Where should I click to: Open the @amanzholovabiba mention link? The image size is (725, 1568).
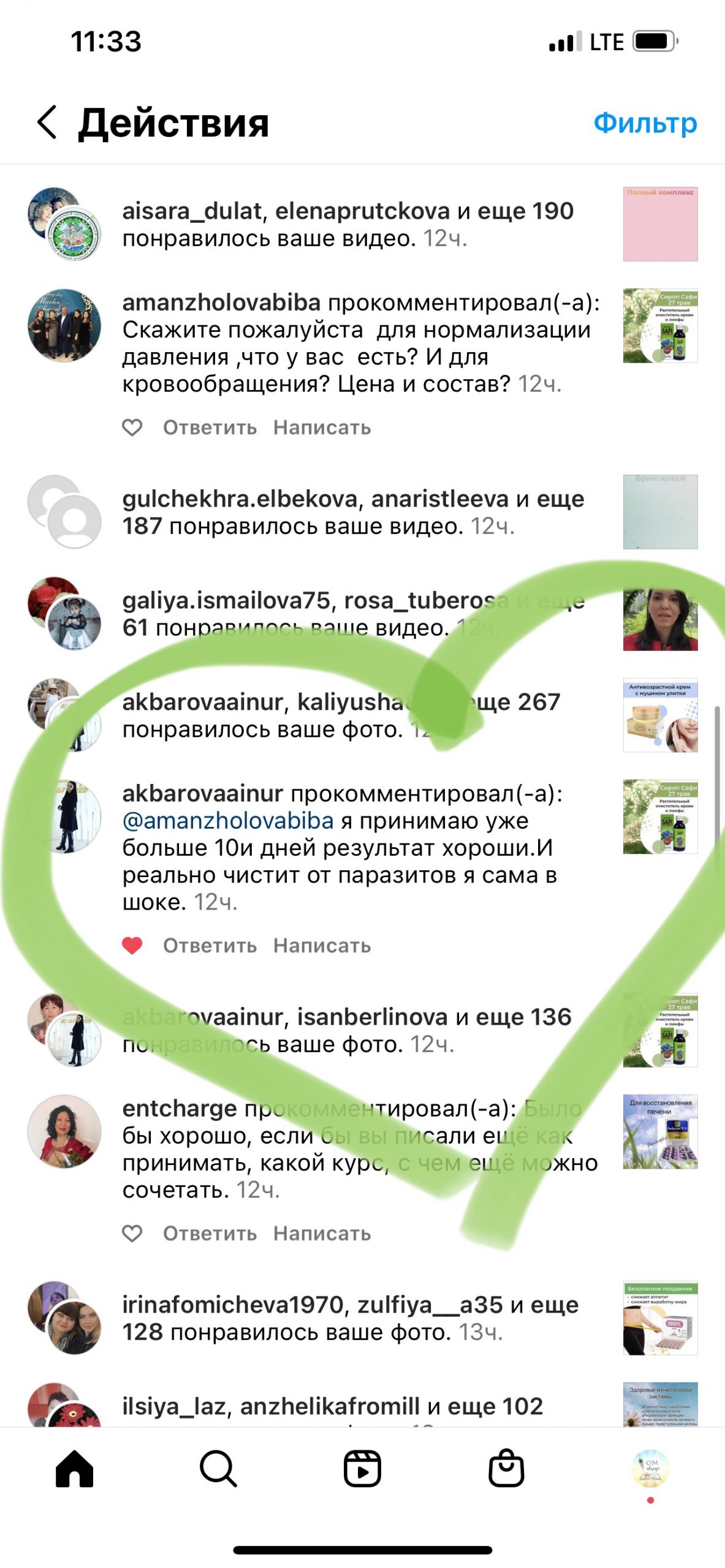click(228, 821)
